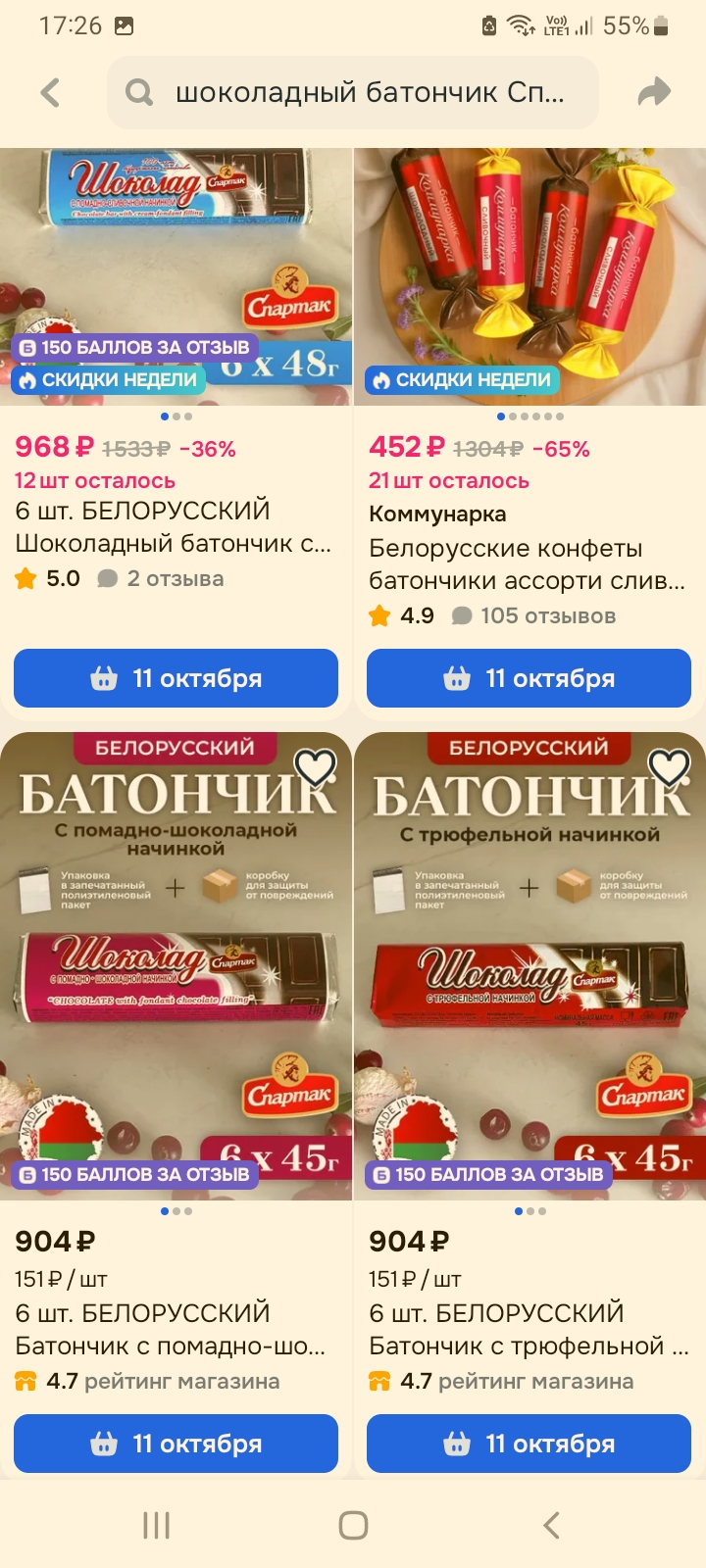
Task: Favorite the трюфельная начинка батончик
Action: (670, 767)
